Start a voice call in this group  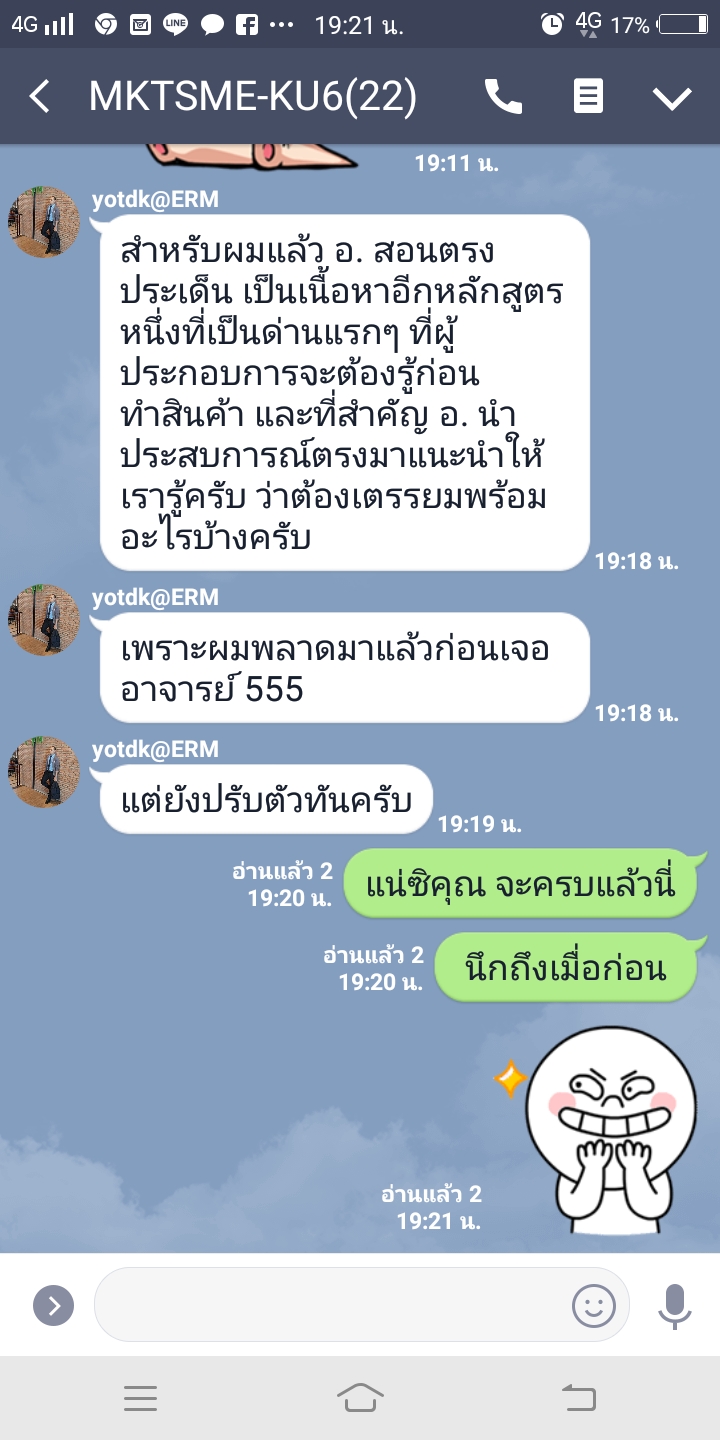pos(503,97)
